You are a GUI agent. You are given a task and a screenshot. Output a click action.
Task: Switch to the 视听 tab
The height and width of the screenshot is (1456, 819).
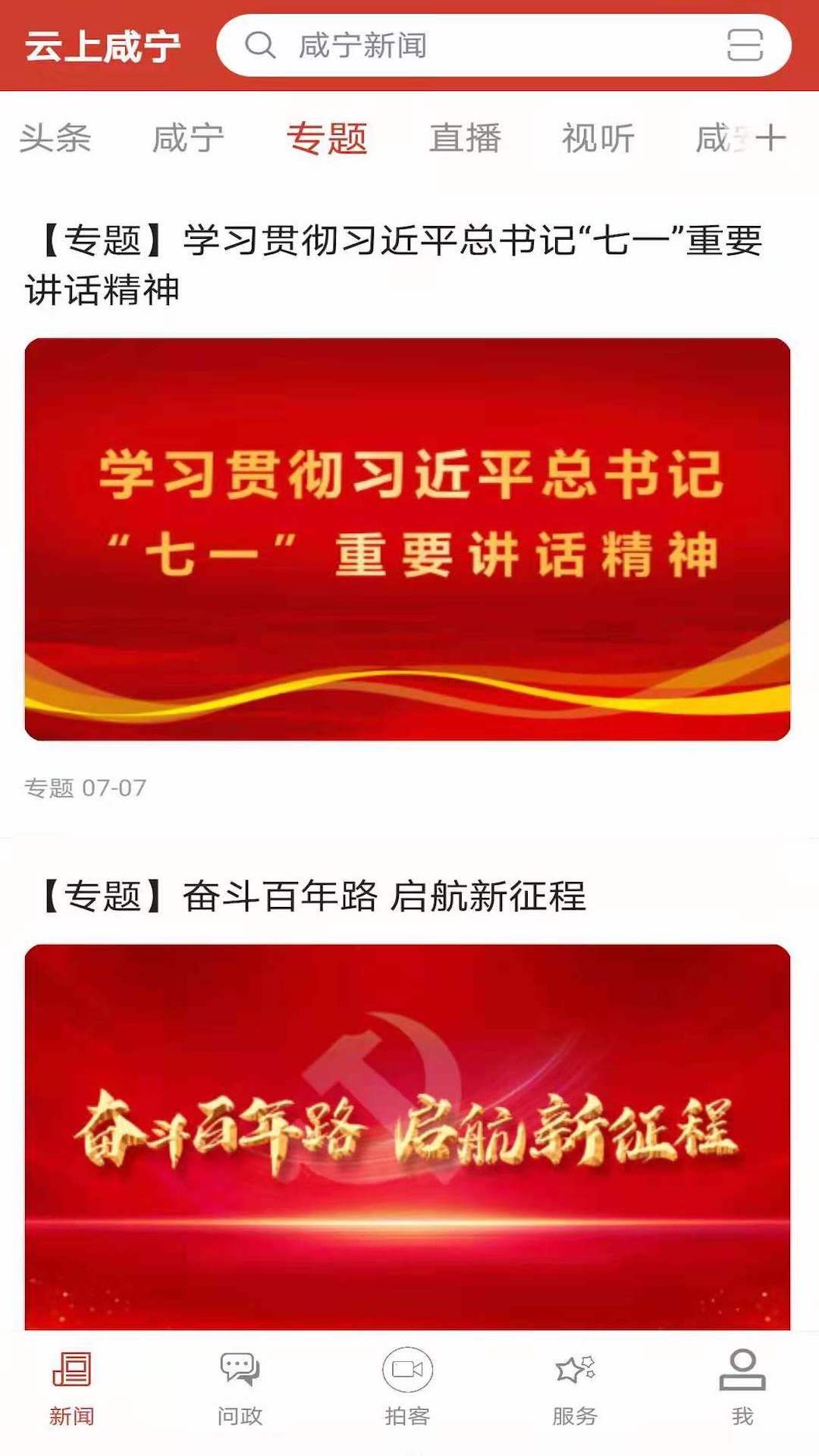point(598,138)
